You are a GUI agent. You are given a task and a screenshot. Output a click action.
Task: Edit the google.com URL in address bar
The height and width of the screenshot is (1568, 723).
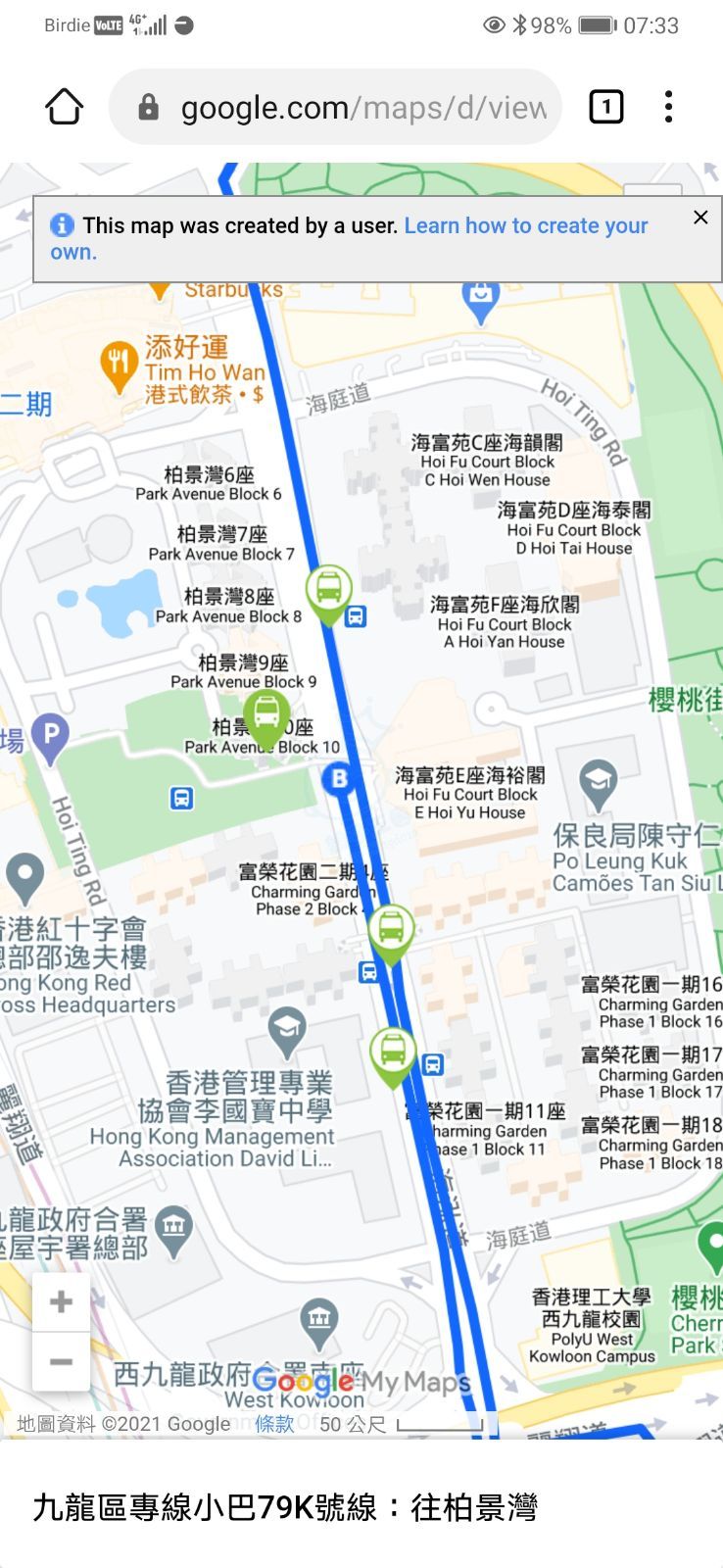coord(362,107)
